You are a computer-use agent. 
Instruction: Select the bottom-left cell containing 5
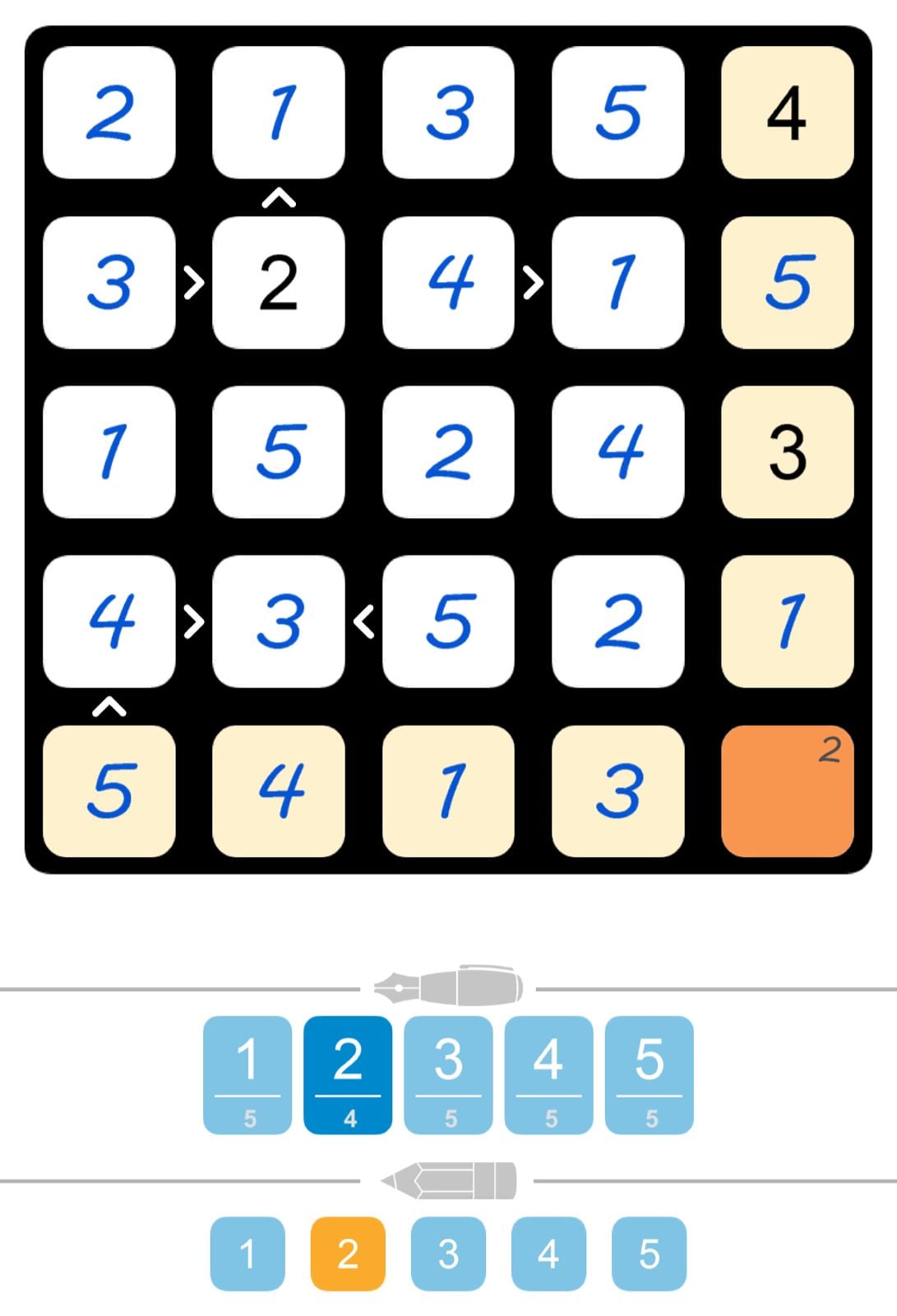tap(109, 791)
